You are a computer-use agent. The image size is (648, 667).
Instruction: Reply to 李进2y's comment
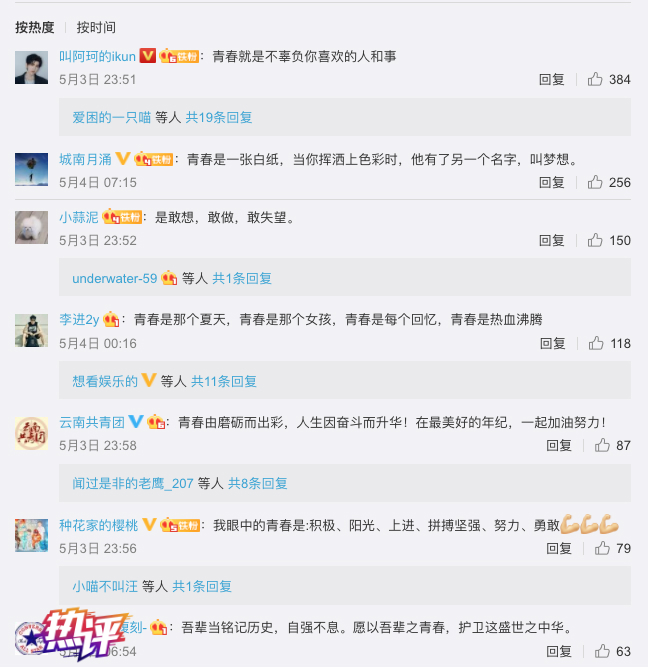point(552,343)
